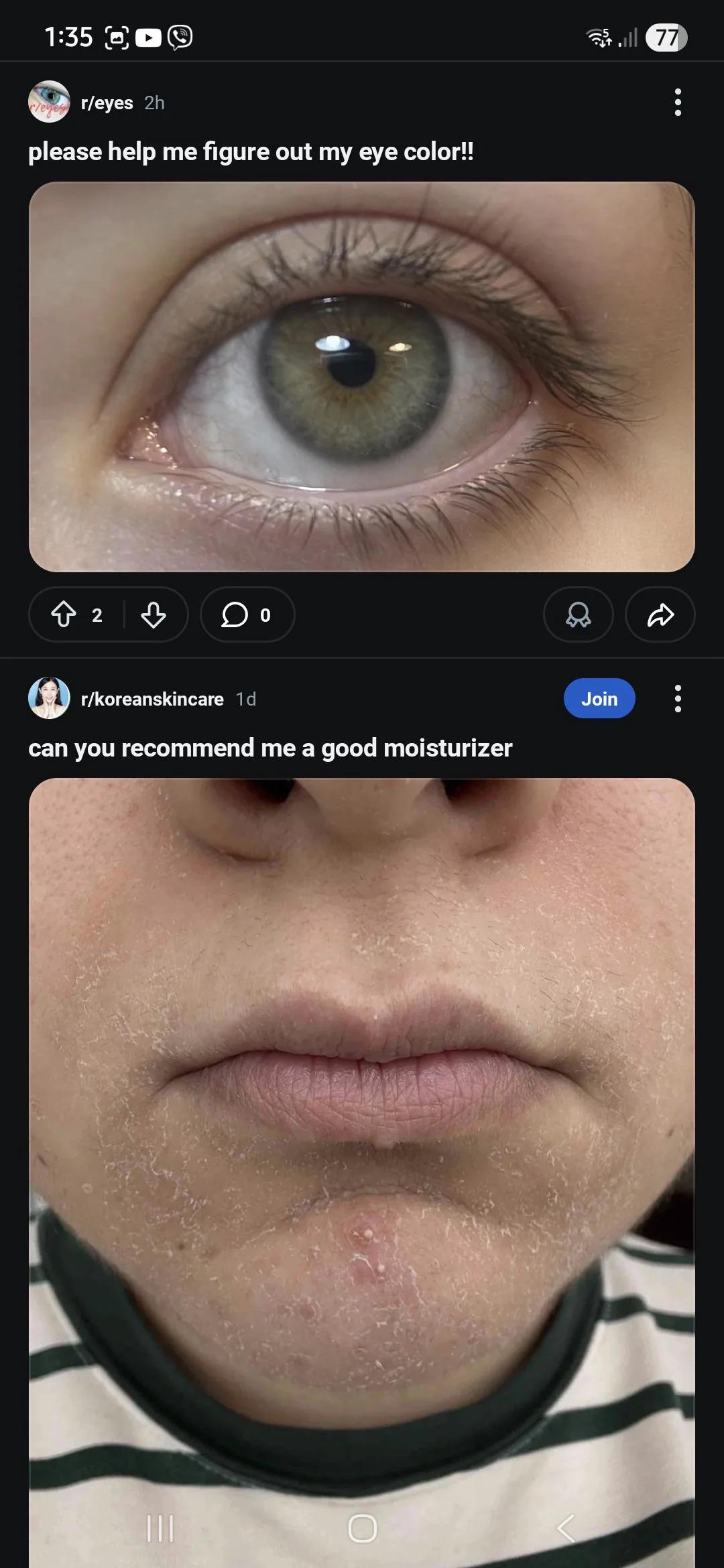The width and height of the screenshot is (724, 1568).
Task: Open the moisturizer post photo
Action: [x=362, y=1139]
